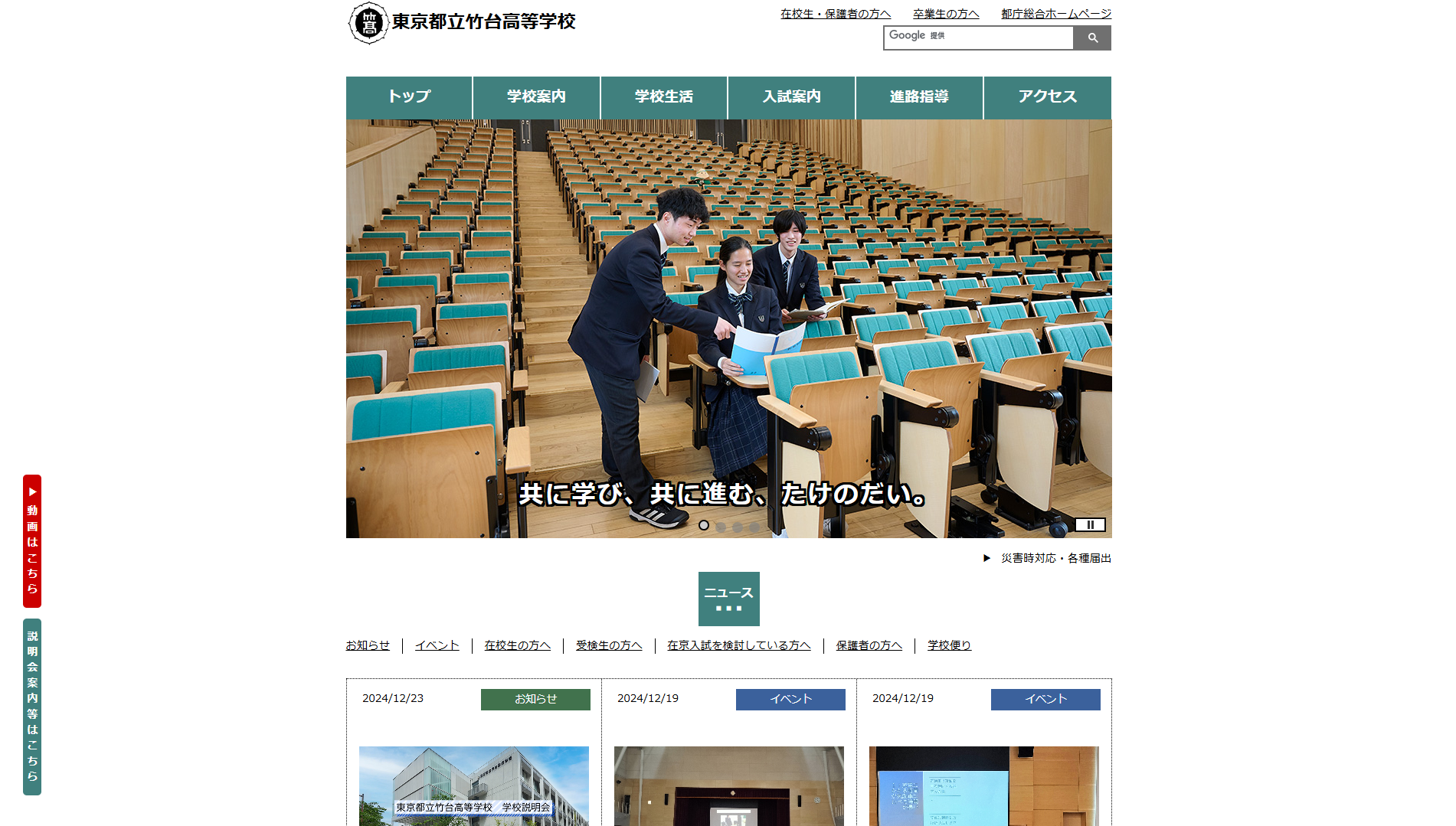Open the 2024/12/23 お知らせ news card
The width and height of the screenshot is (1456, 826).
[474, 781]
